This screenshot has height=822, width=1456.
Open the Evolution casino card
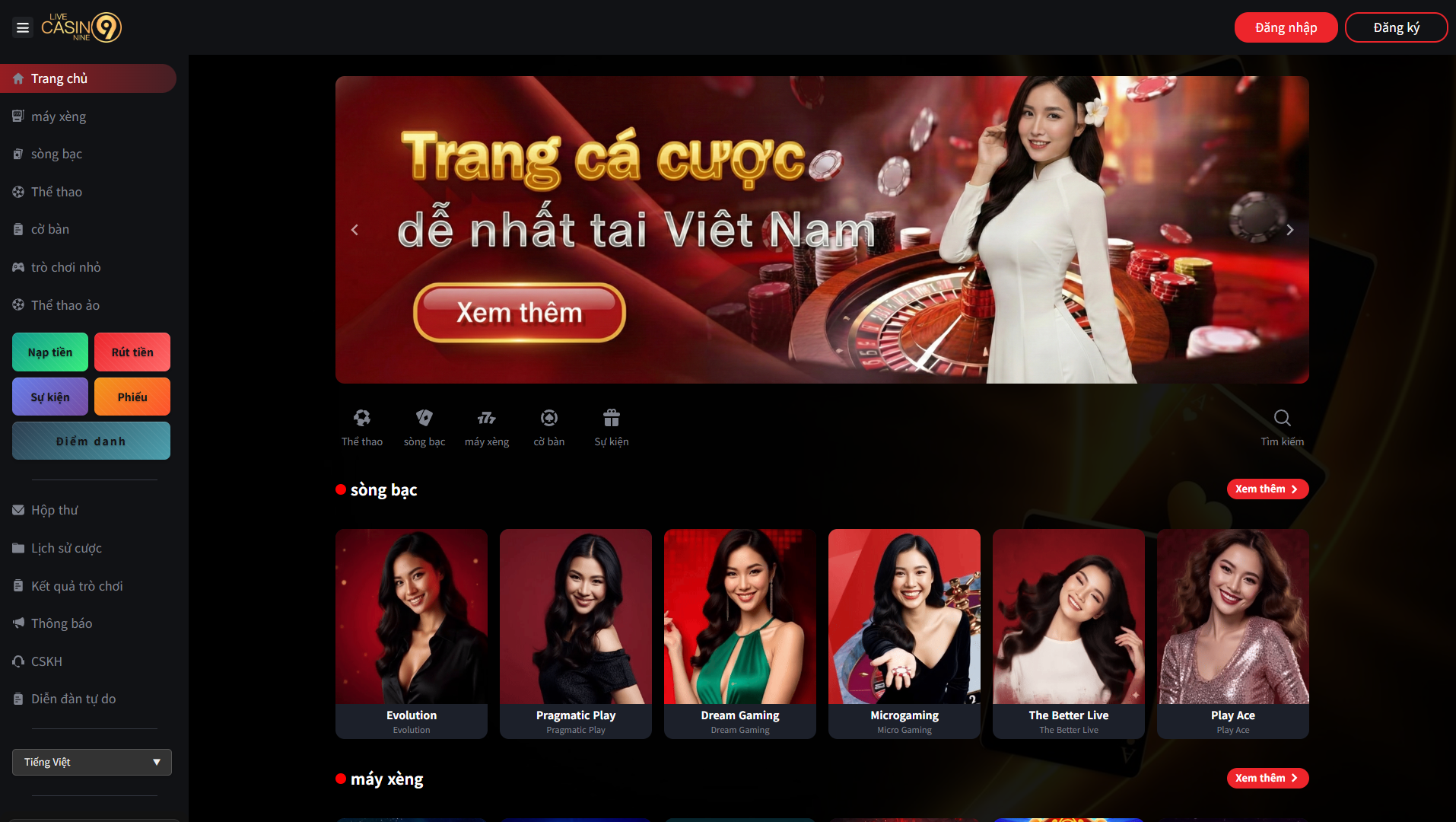(412, 633)
